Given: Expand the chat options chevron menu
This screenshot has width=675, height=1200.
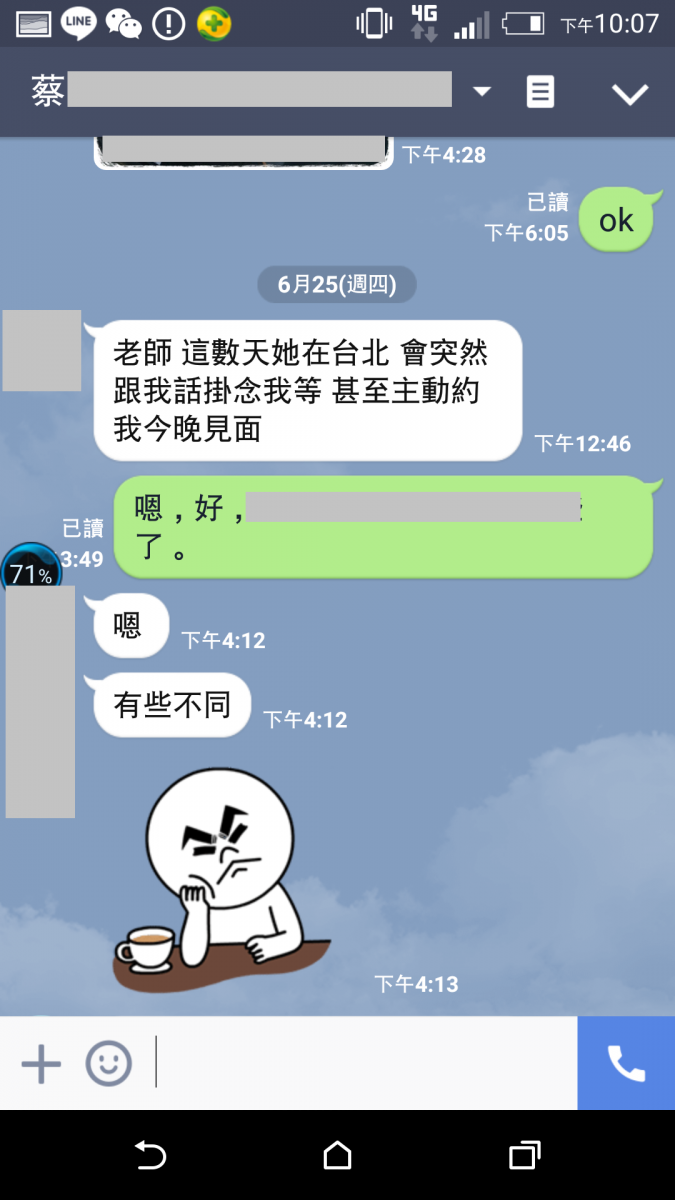Looking at the screenshot, I should [630, 94].
